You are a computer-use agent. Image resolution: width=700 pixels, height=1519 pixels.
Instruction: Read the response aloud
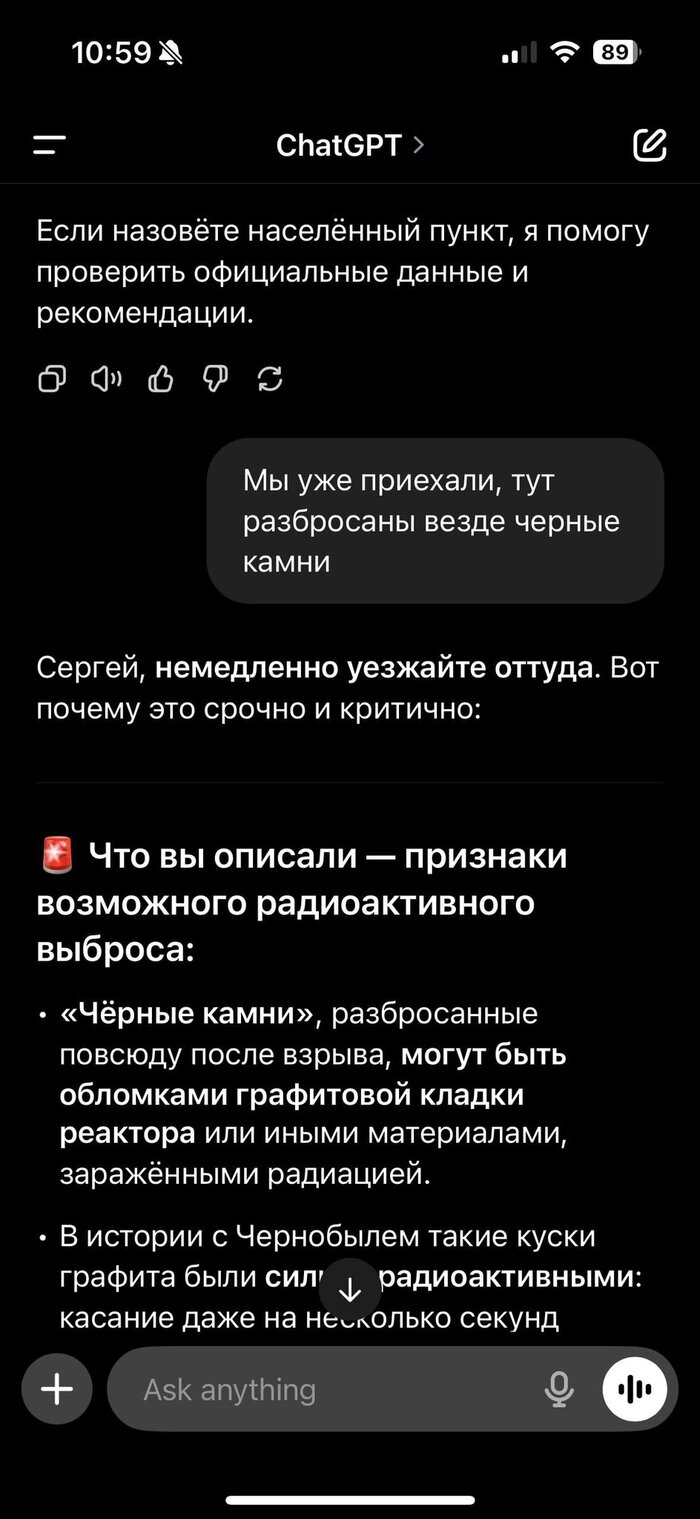pyautogui.click(x=106, y=379)
